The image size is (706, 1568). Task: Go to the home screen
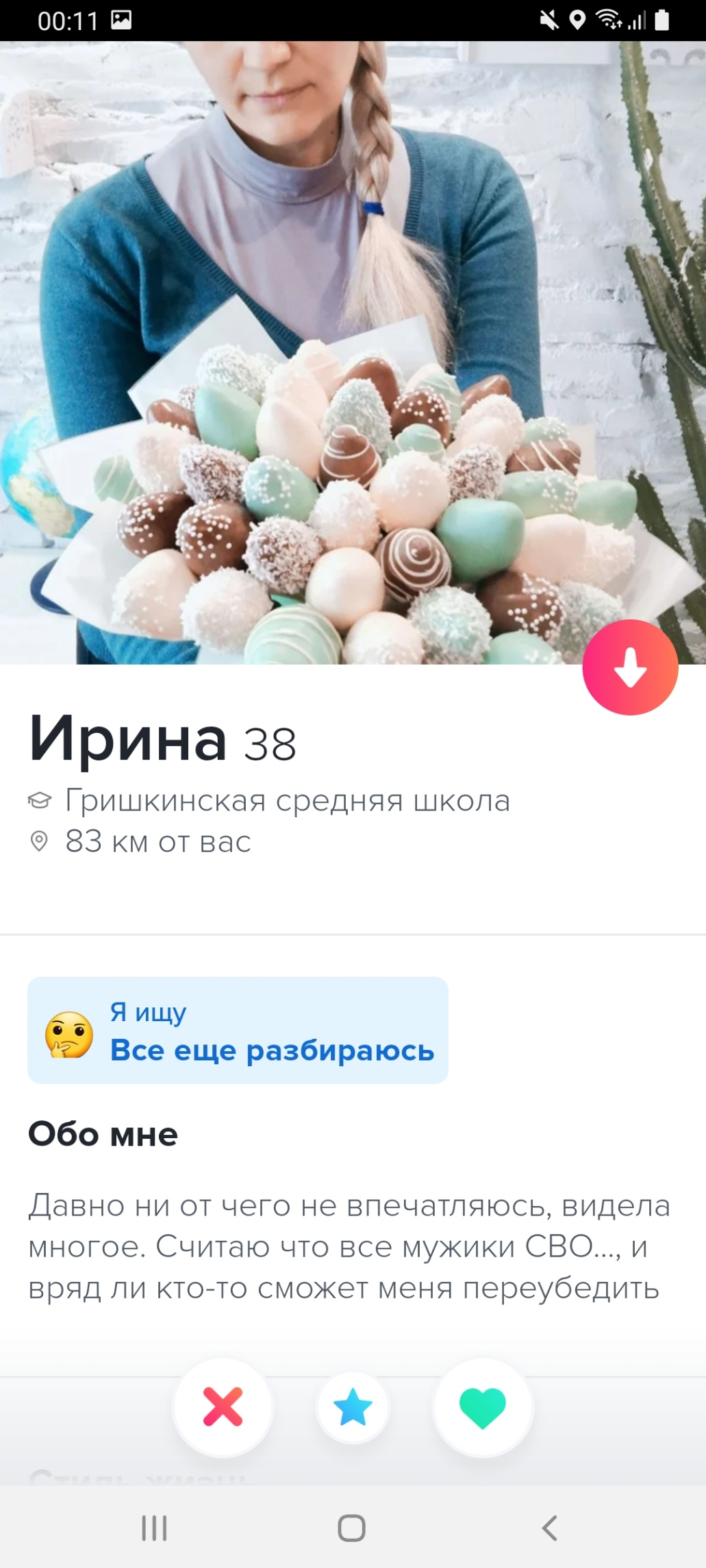(352, 1528)
